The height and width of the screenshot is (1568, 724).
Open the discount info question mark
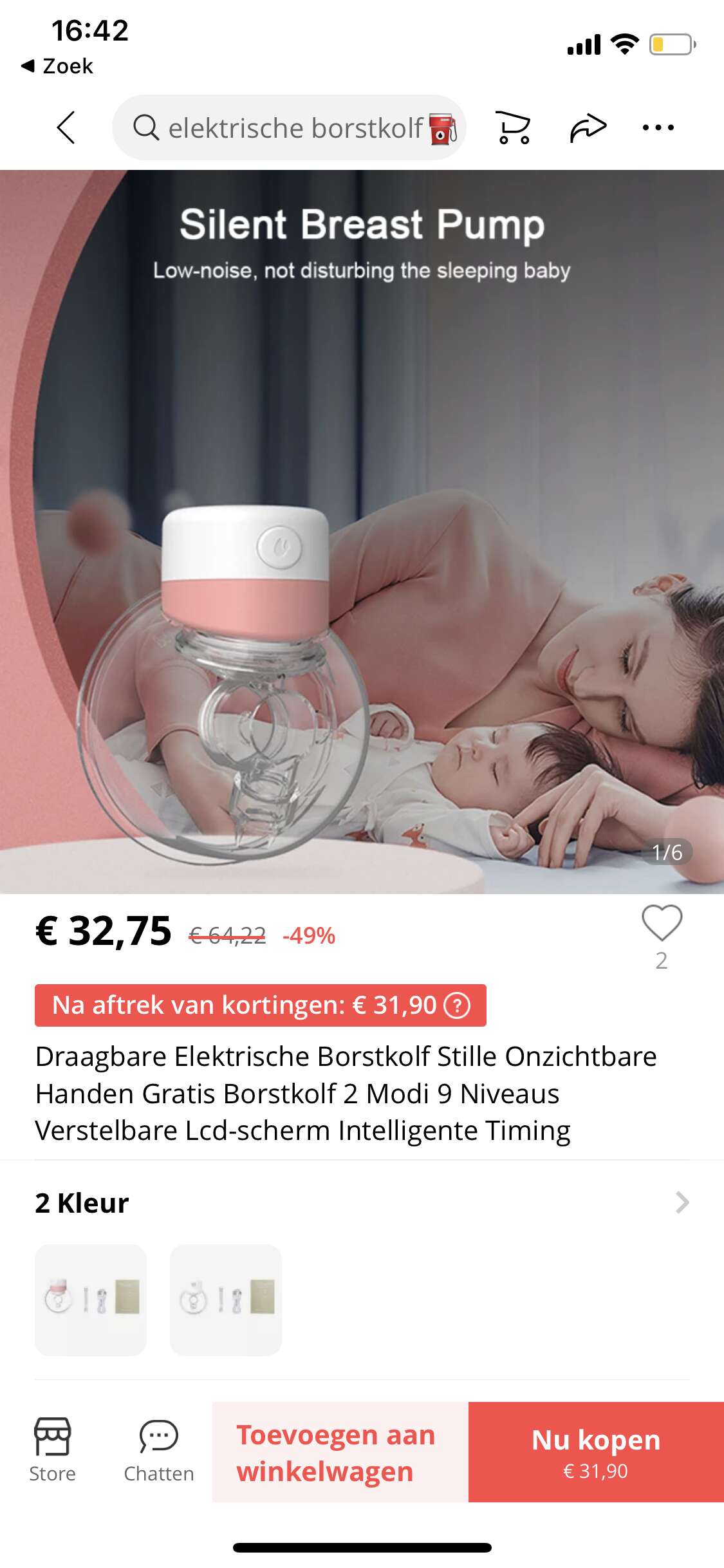(x=458, y=1005)
